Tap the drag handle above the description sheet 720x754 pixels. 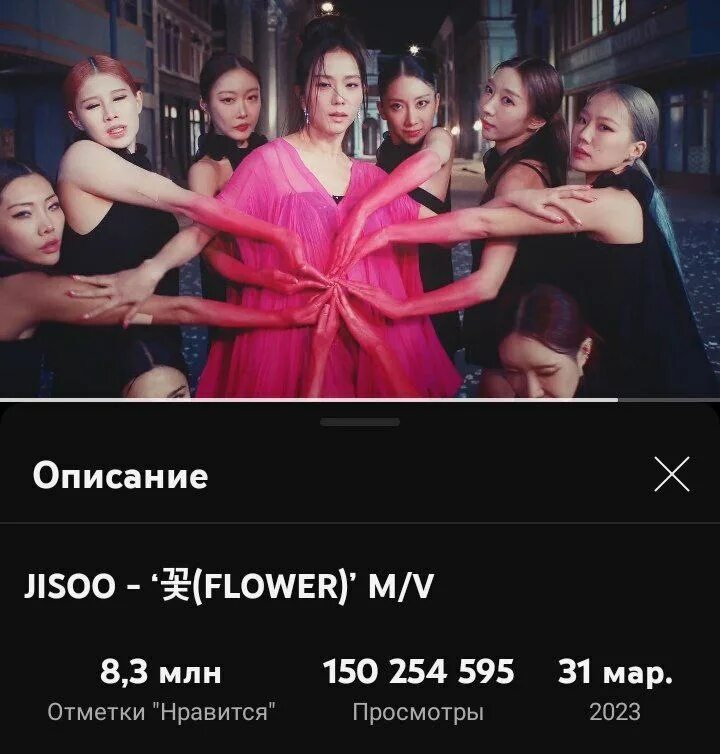(360, 422)
